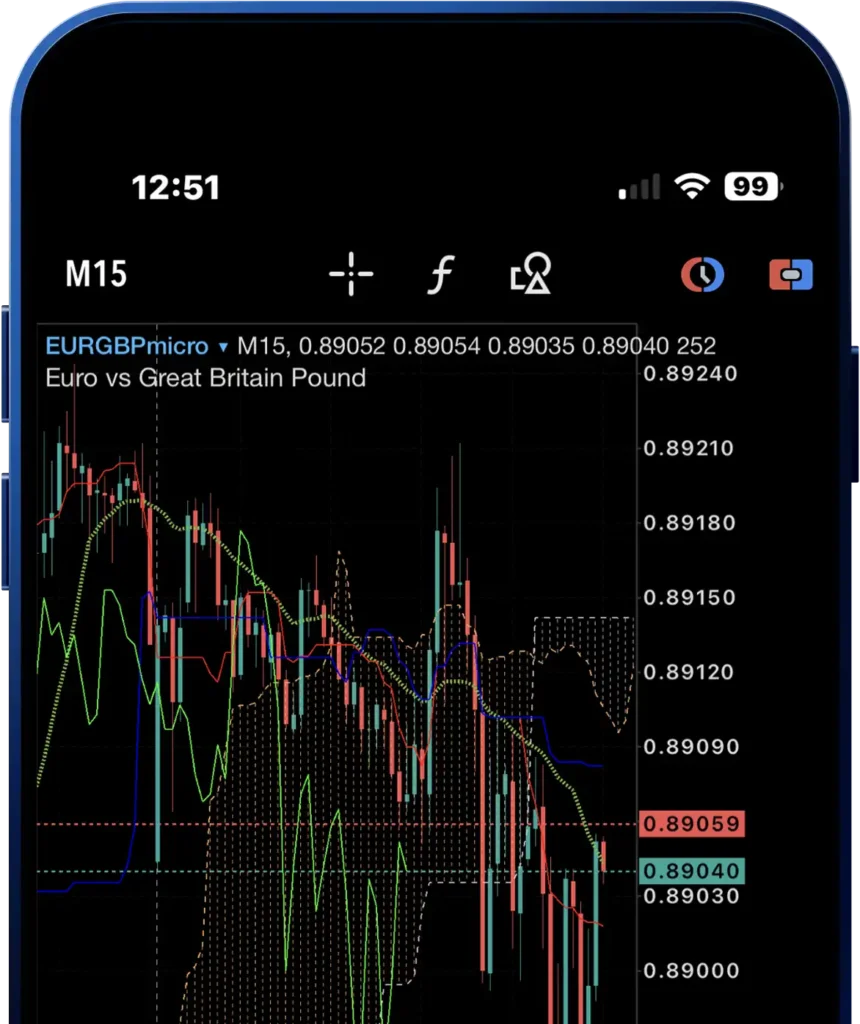This screenshot has height=1024, width=860.
Task: Open the M15 timeframe selector
Action: (96, 274)
